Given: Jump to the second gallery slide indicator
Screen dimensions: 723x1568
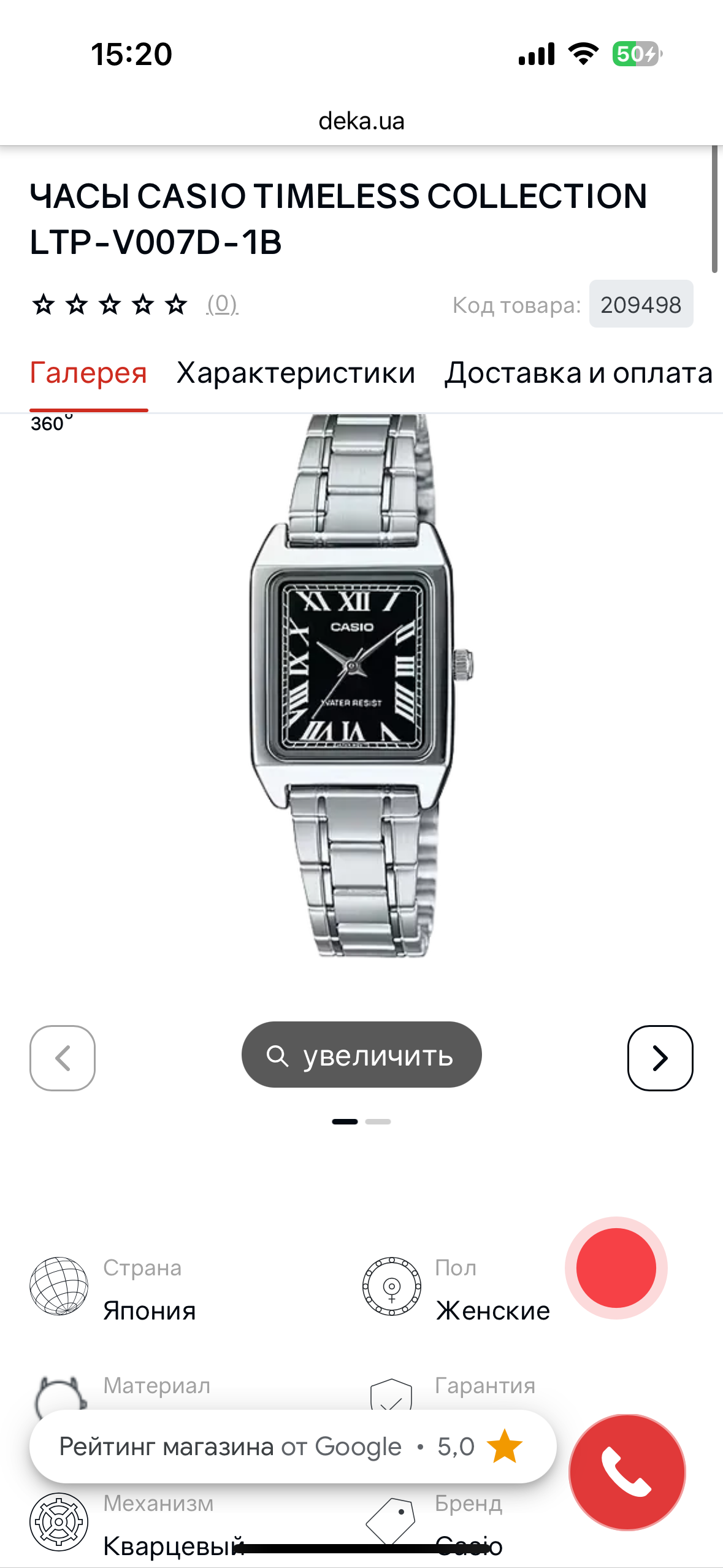Looking at the screenshot, I should click(x=378, y=1121).
